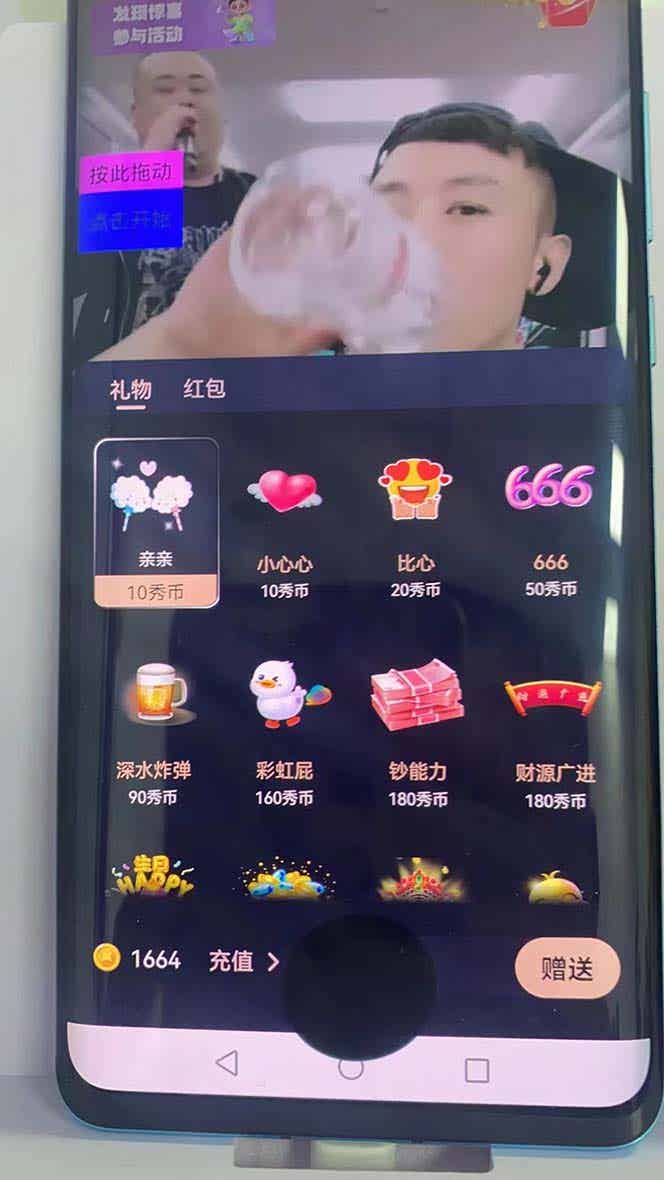The width and height of the screenshot is (664, 1180).
Task: Select the 财源广进 scroll gift
Action: pos(554,735)
